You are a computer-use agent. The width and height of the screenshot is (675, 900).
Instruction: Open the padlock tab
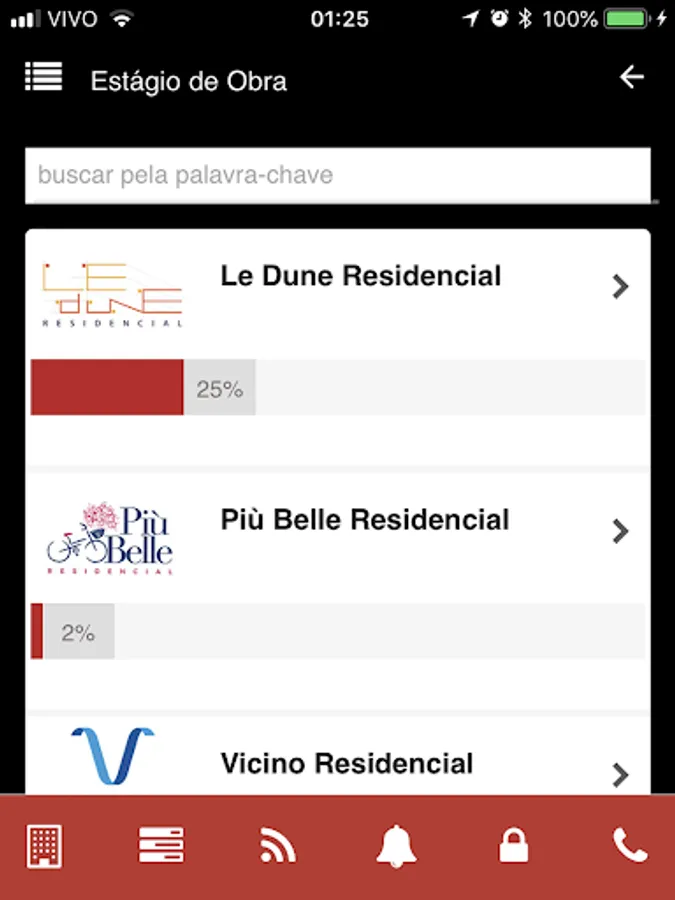(513, 847)
